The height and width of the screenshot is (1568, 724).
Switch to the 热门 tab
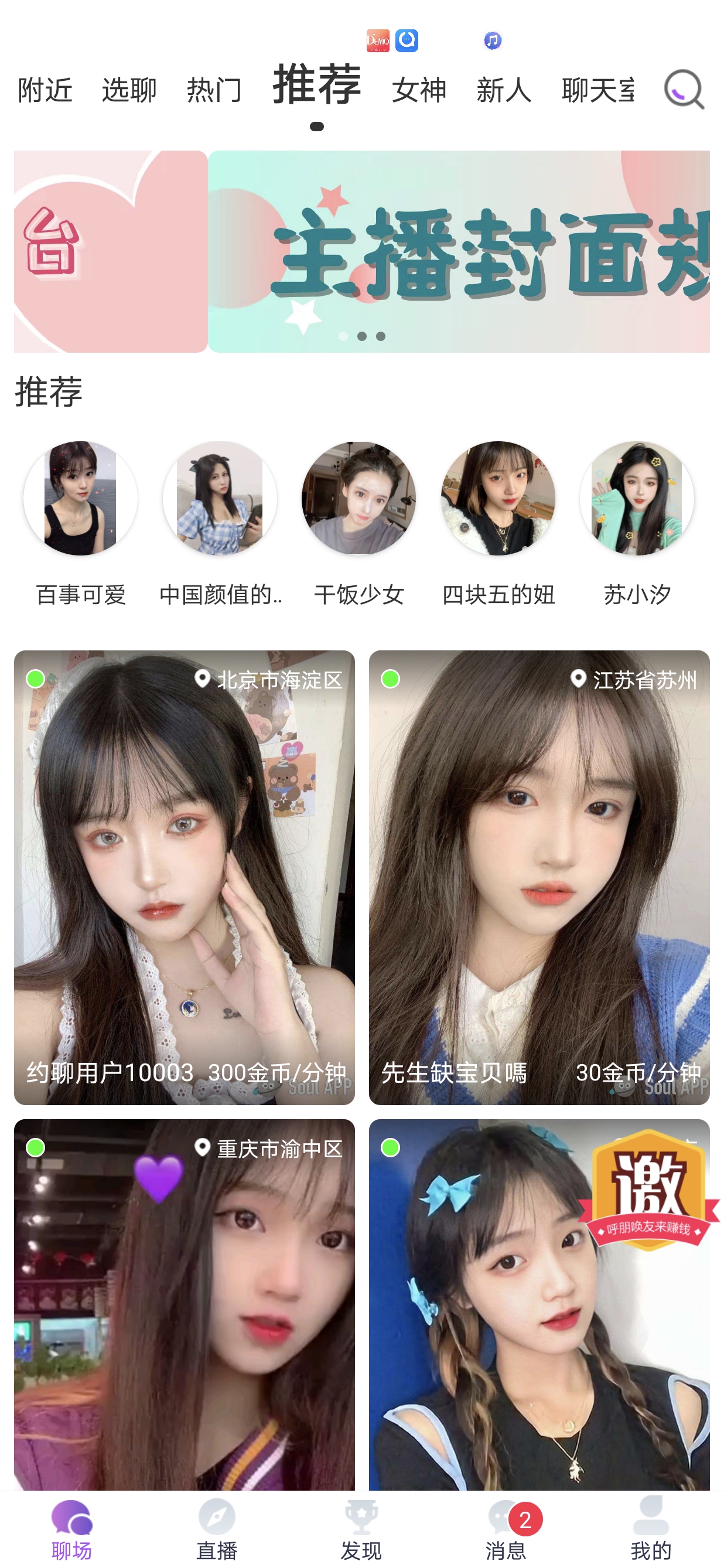(x=214, y=90)
